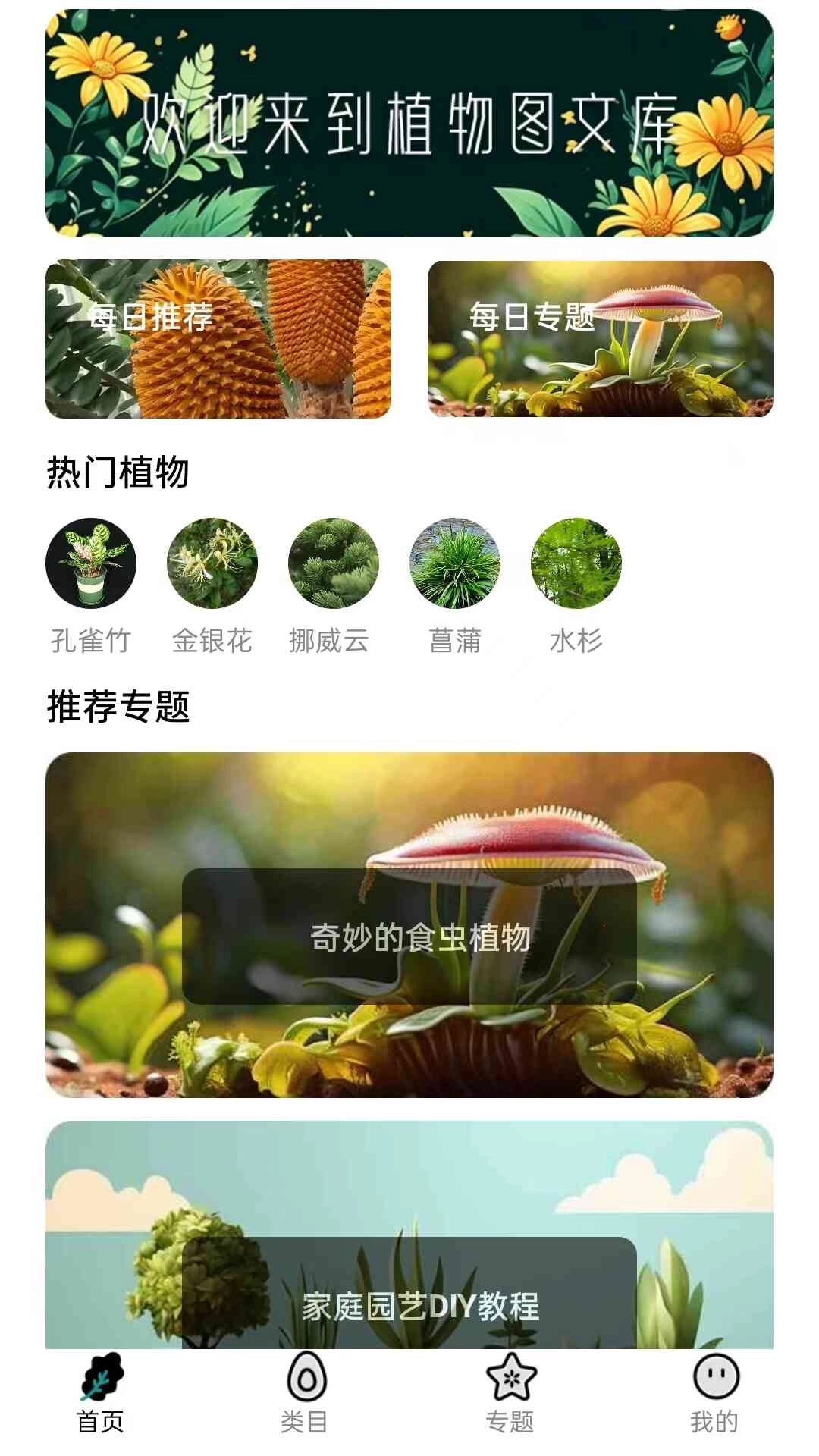Open the 孔雀竹 circular plant icon
This screenshot has height=1456, width=819.
[x=89, y=564]
